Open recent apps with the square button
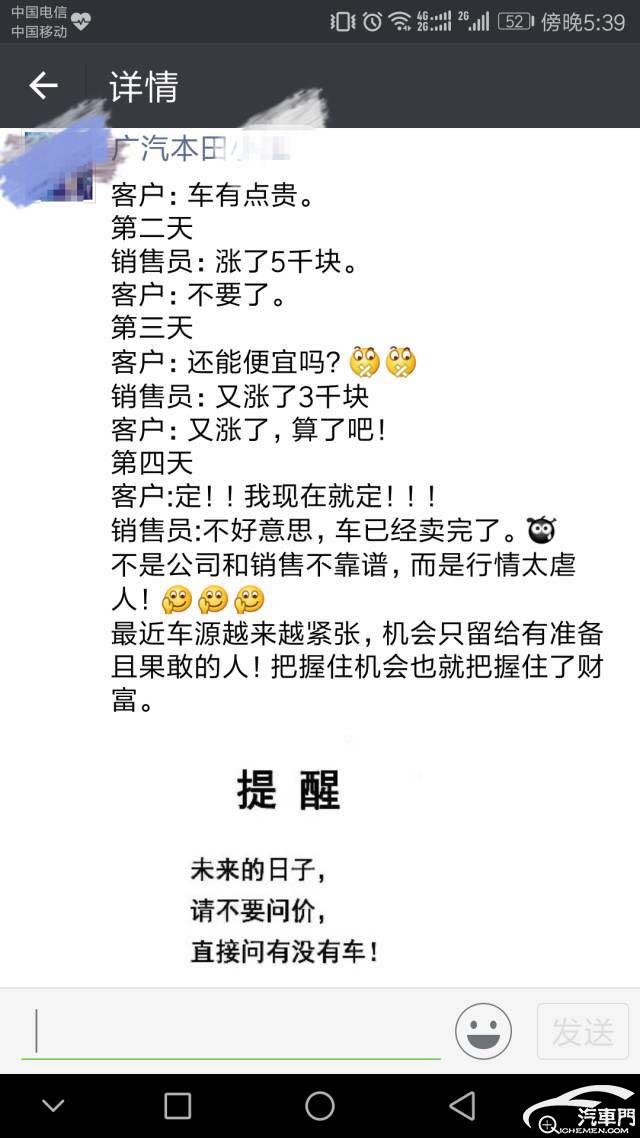 pos(178,1105)
